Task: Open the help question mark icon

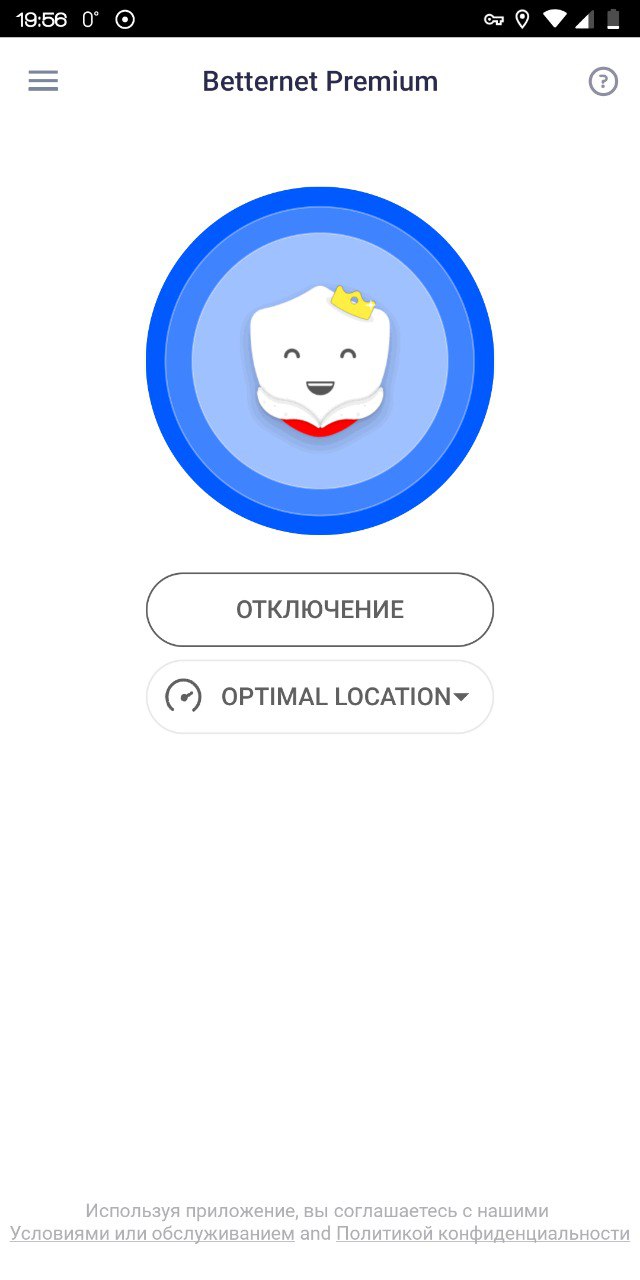Action: click(x=603, y=81)
